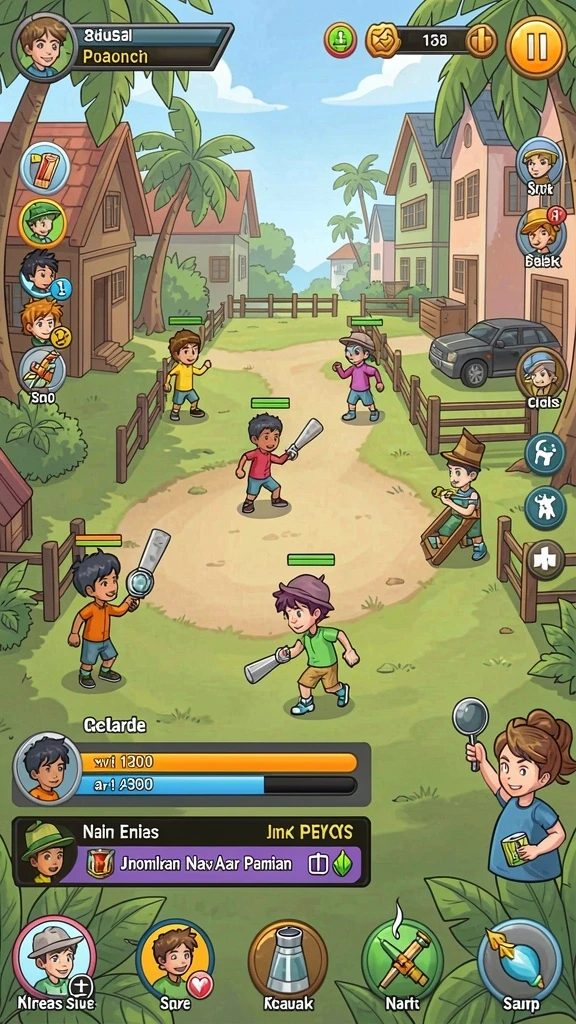Tap the red book icon on left side
Screen dimensions: 576x1024
pos(44,169)
